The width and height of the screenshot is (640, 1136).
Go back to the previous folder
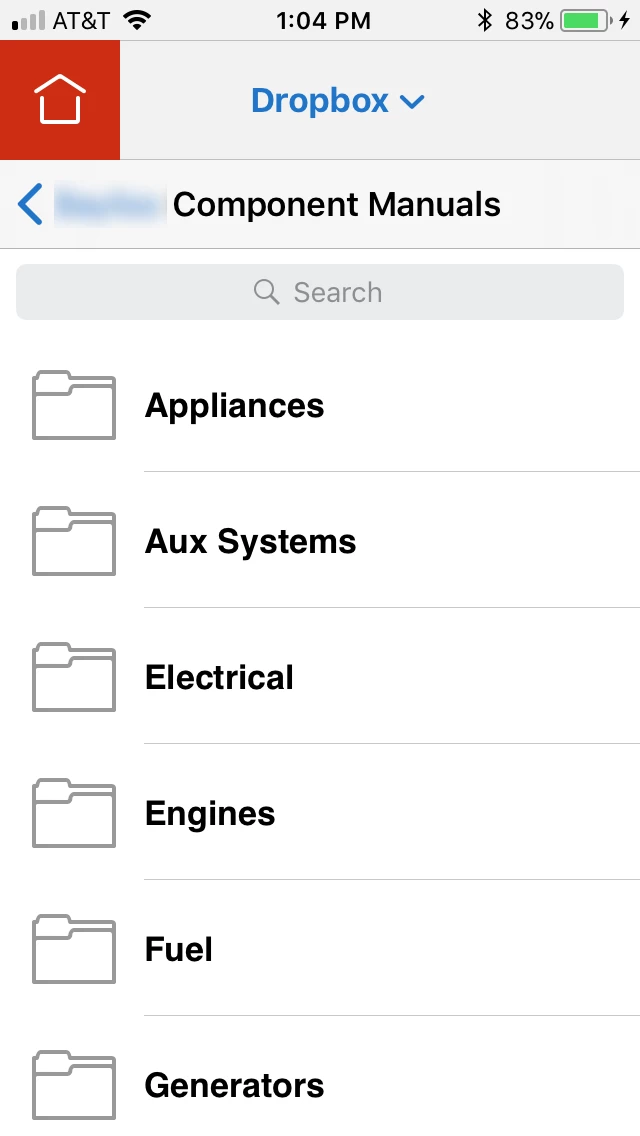(x=31, y=205)
